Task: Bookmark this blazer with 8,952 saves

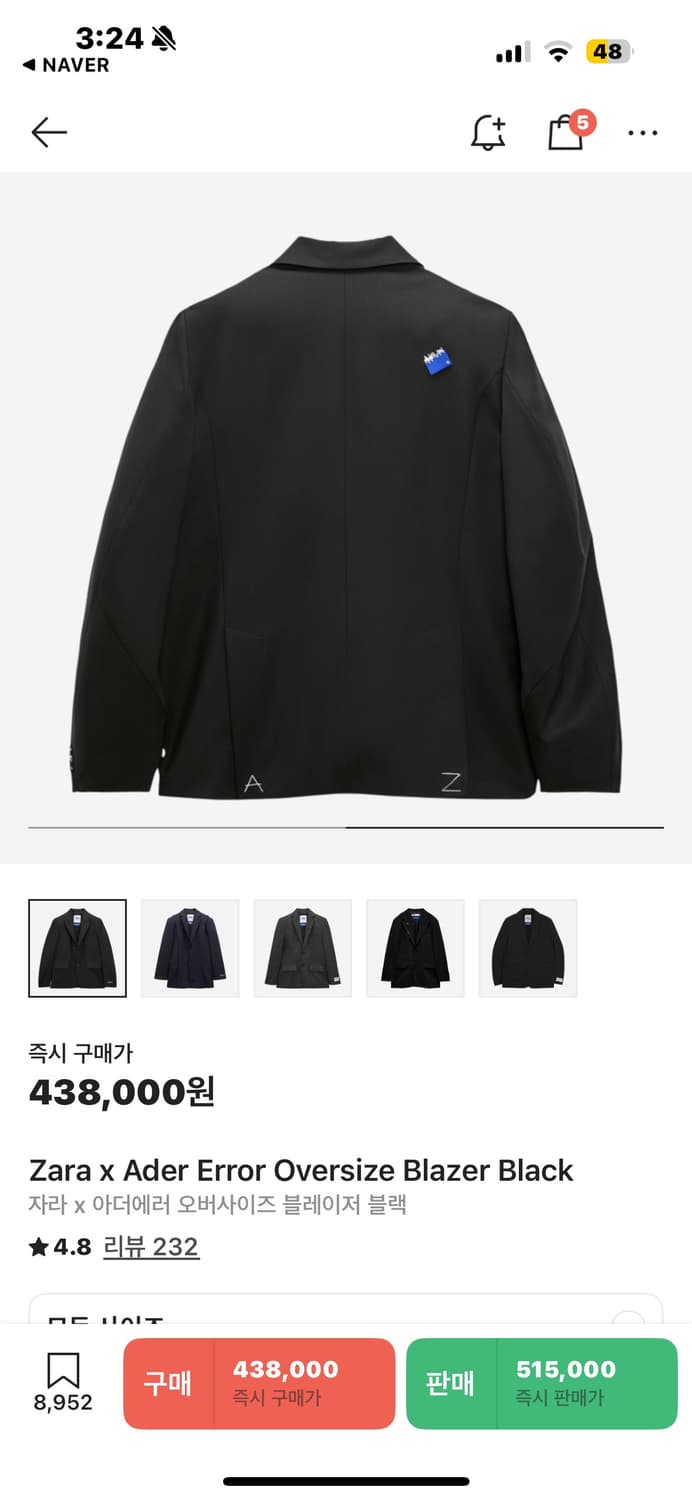Action: [x=62, y=1381]
